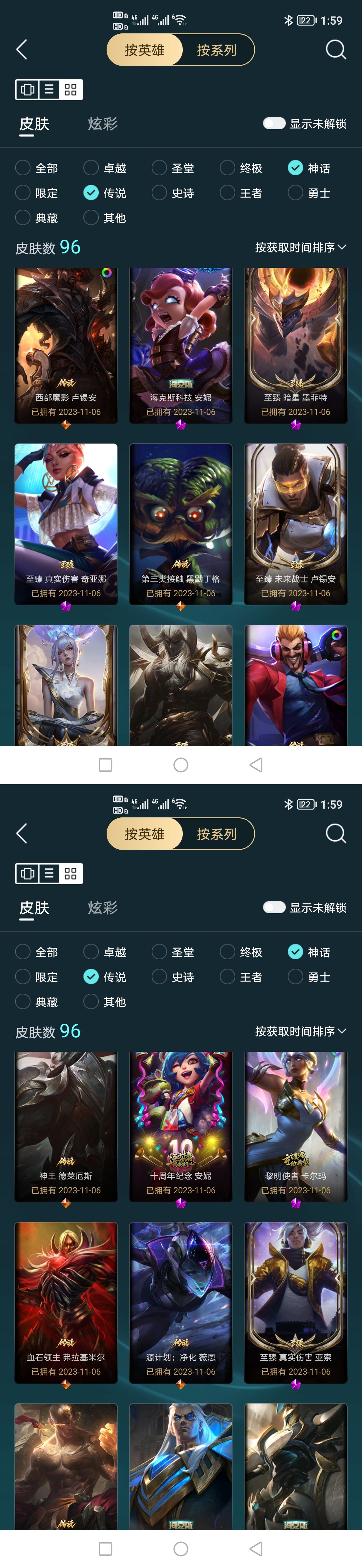362x1568 pixels.
Task: Open the 西部魔影 卢锡安 skin card
Action: pos(66,345)
